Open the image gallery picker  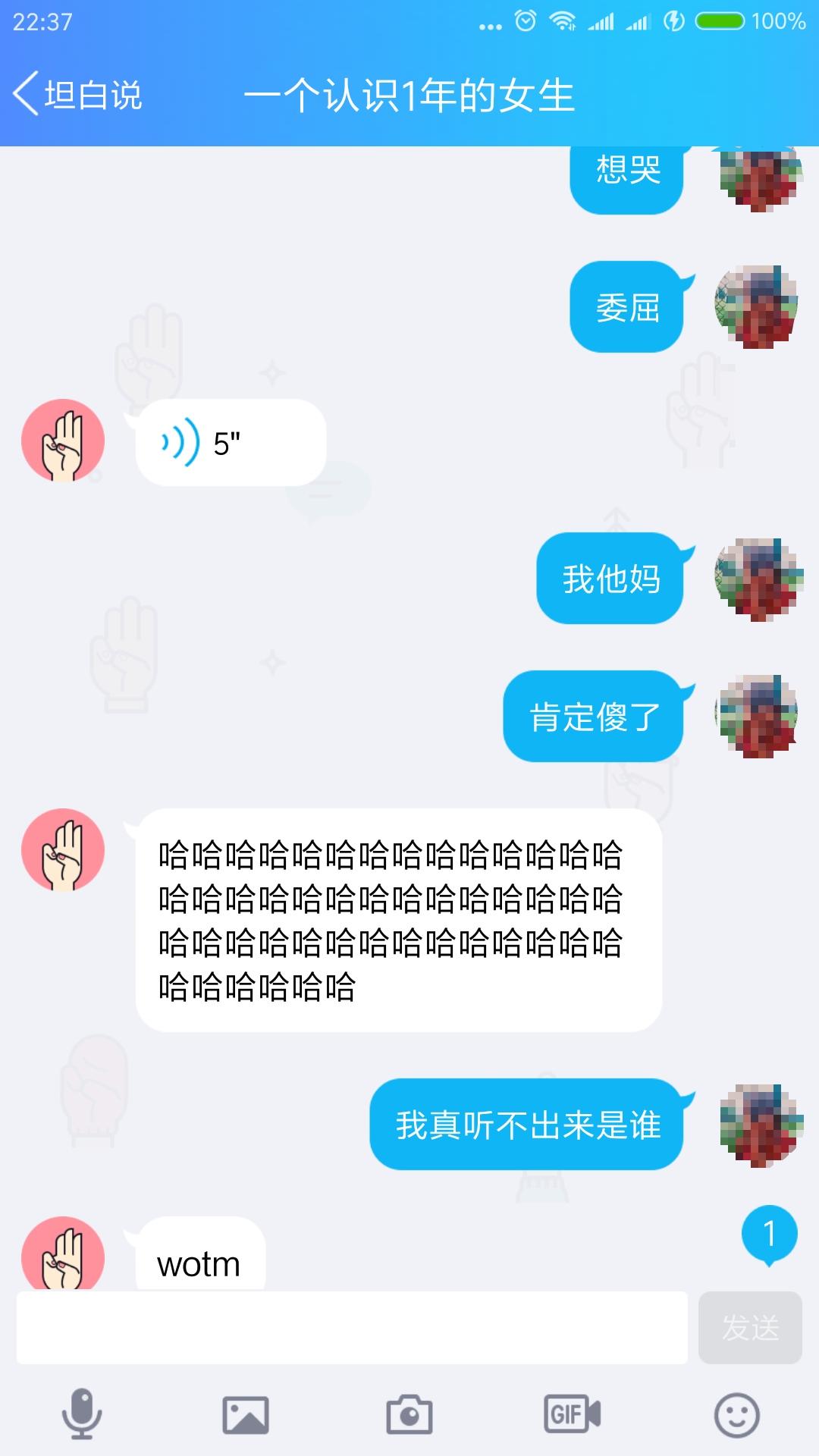tap(246, 1415)
